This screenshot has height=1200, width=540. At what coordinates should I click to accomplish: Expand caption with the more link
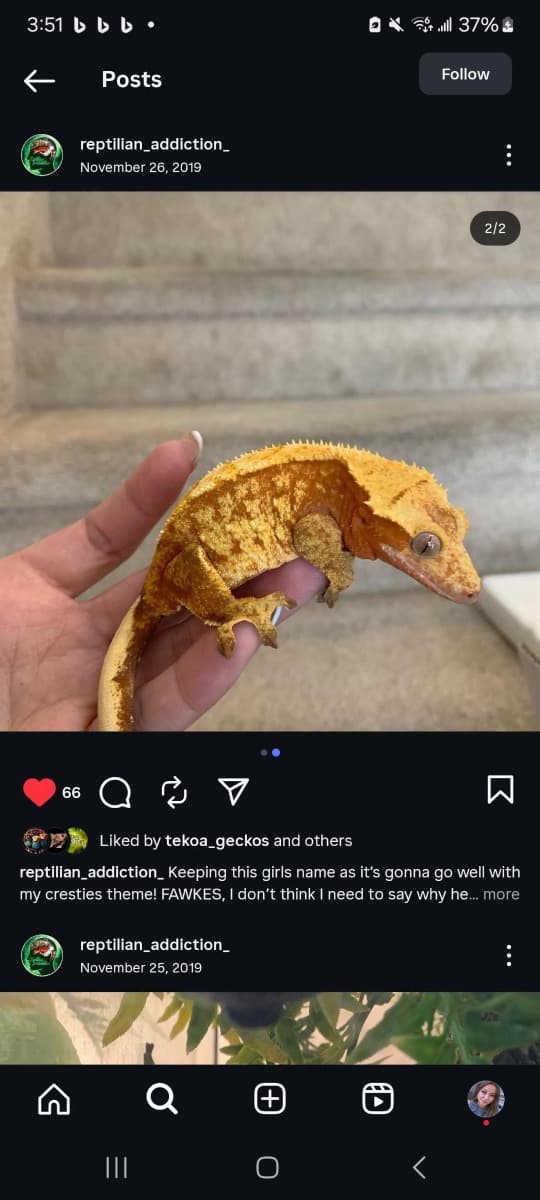(x=501, y=894)
